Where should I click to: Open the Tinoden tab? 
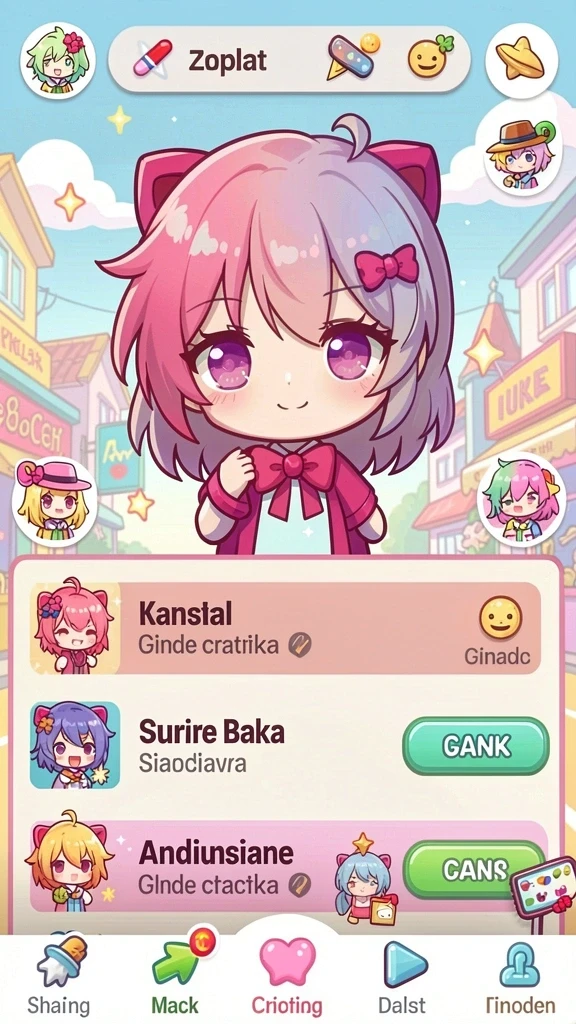point(520,978)
